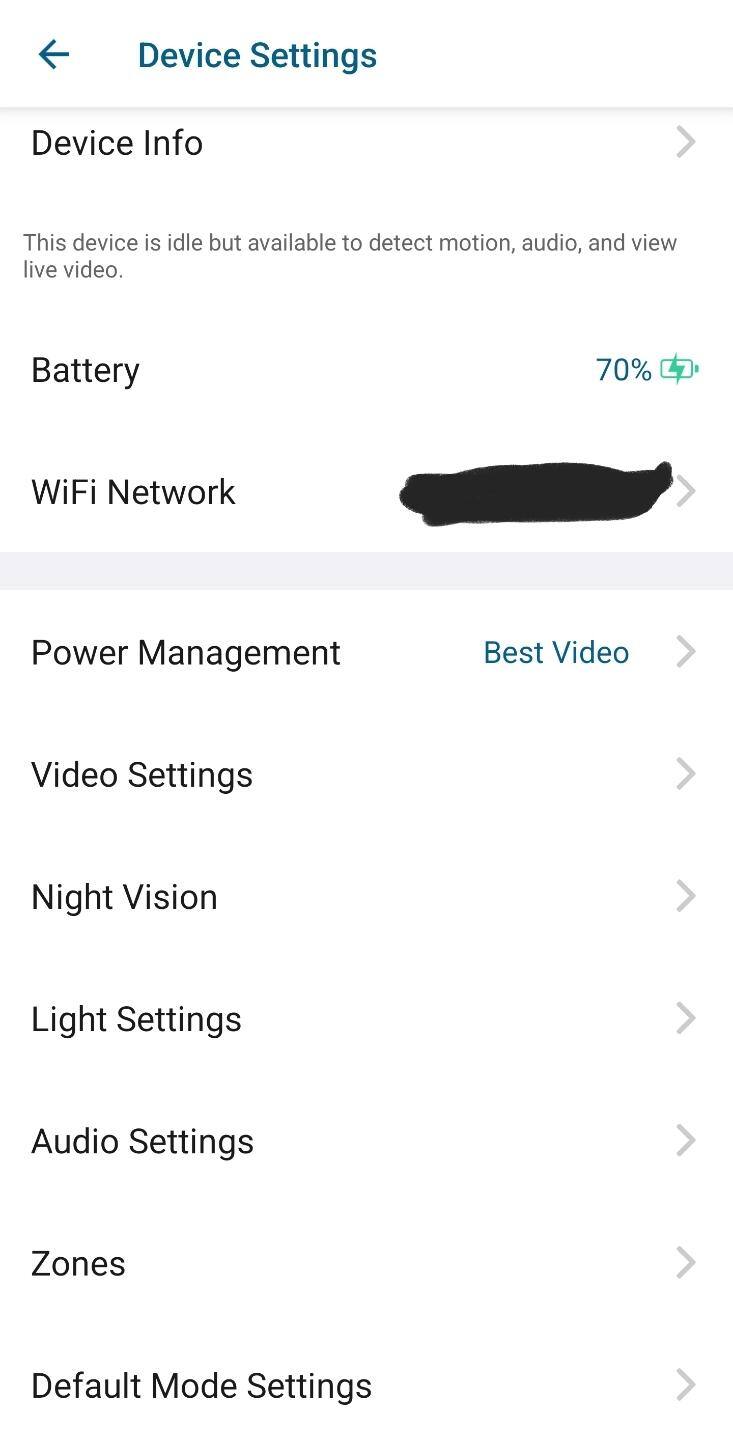Expand the Night Vision options
This screenshot has width=733, height=1440.
pyautogui.click(x=124, y=895)
